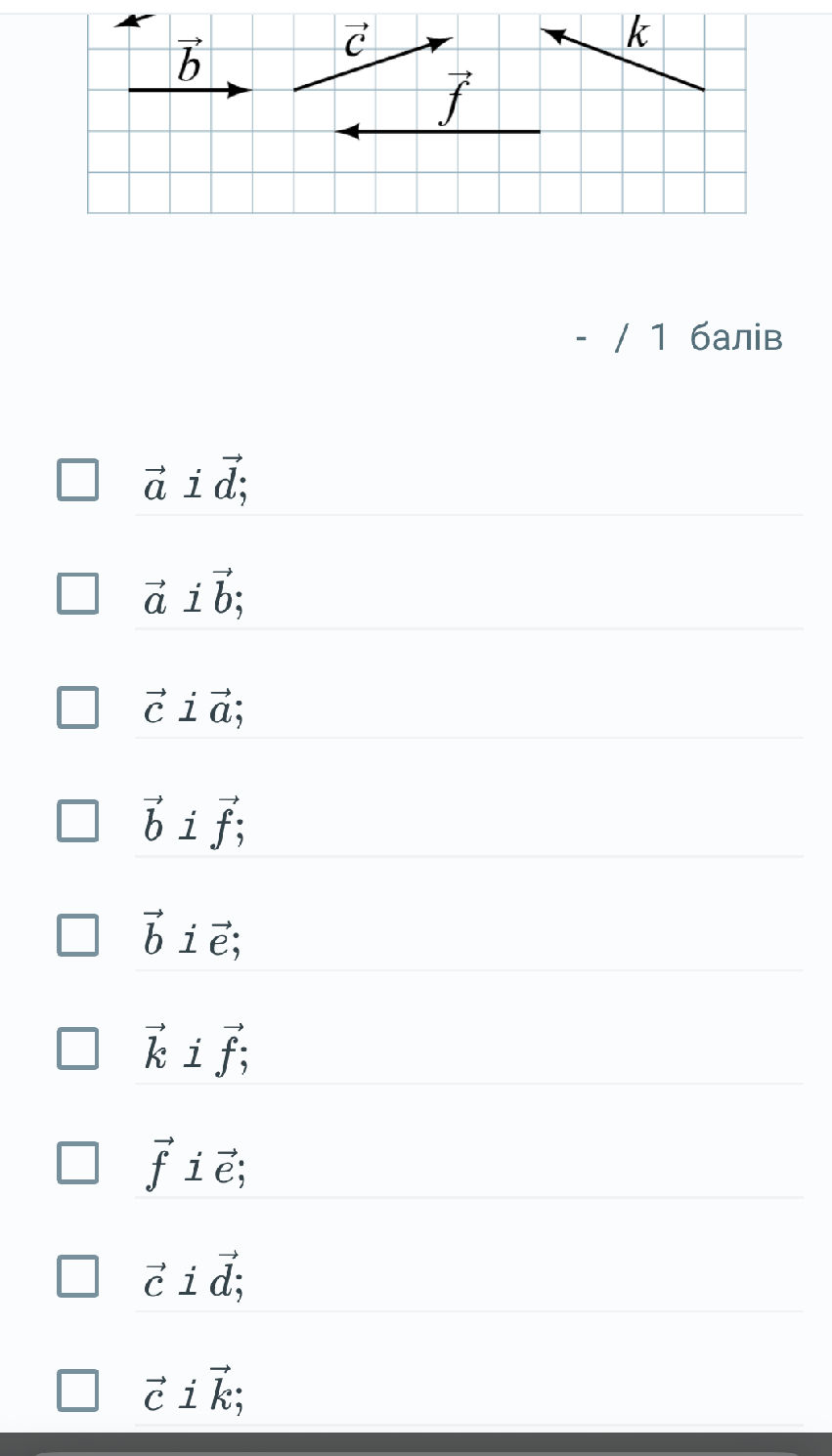Check the answer option a and d
Screen dimensions: 832x1456
tap(78, 480)
